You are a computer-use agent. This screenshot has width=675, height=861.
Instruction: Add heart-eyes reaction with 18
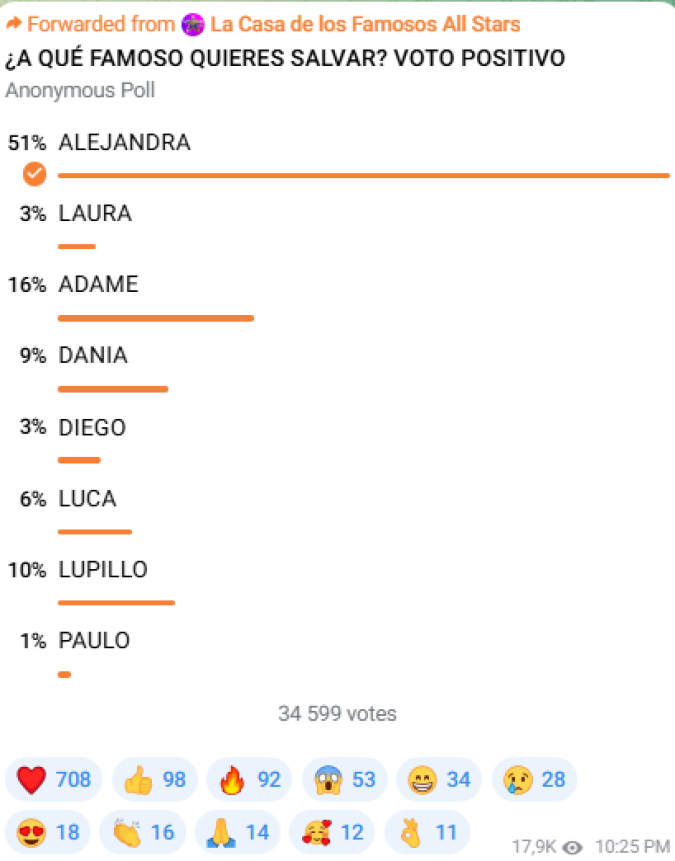pos(48,832)
